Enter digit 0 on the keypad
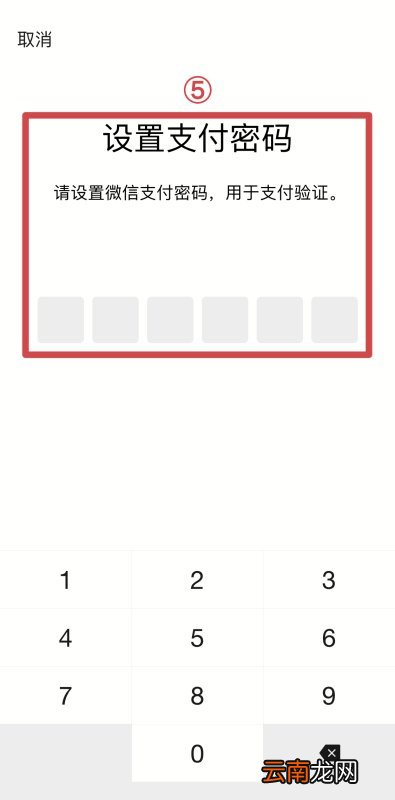Viewport: 395px width, 800px height. click(197, 753)
